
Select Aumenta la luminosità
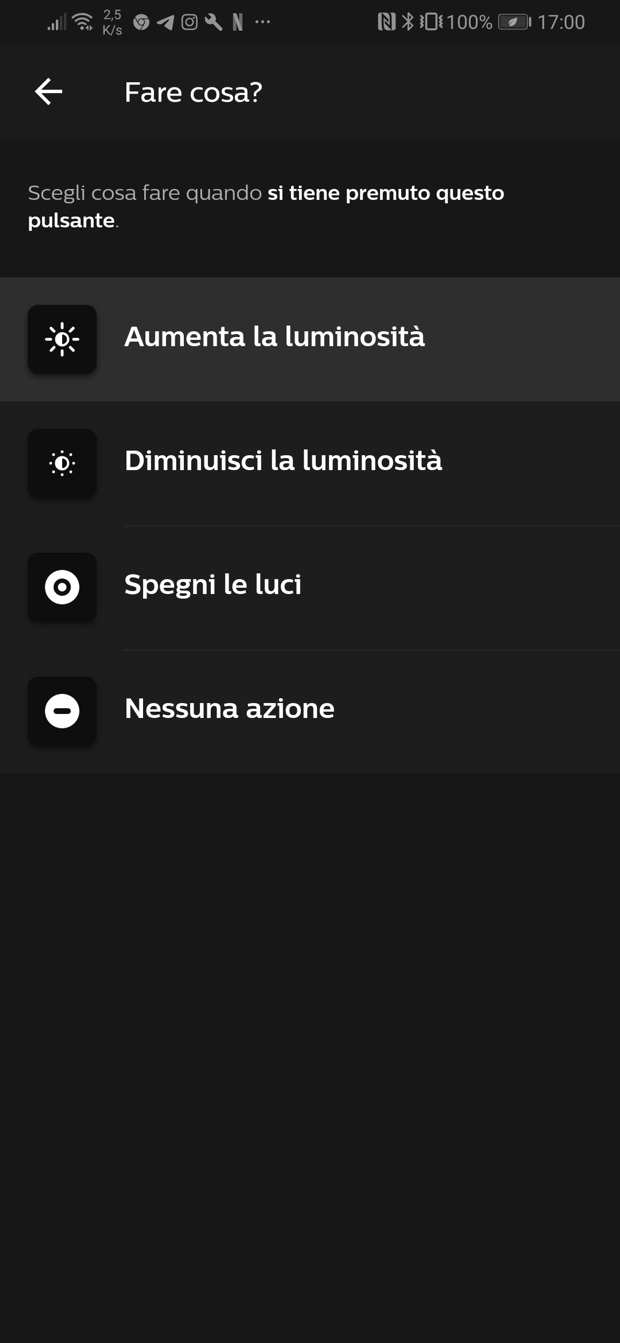pyautogui.click(x=274, y=338)
